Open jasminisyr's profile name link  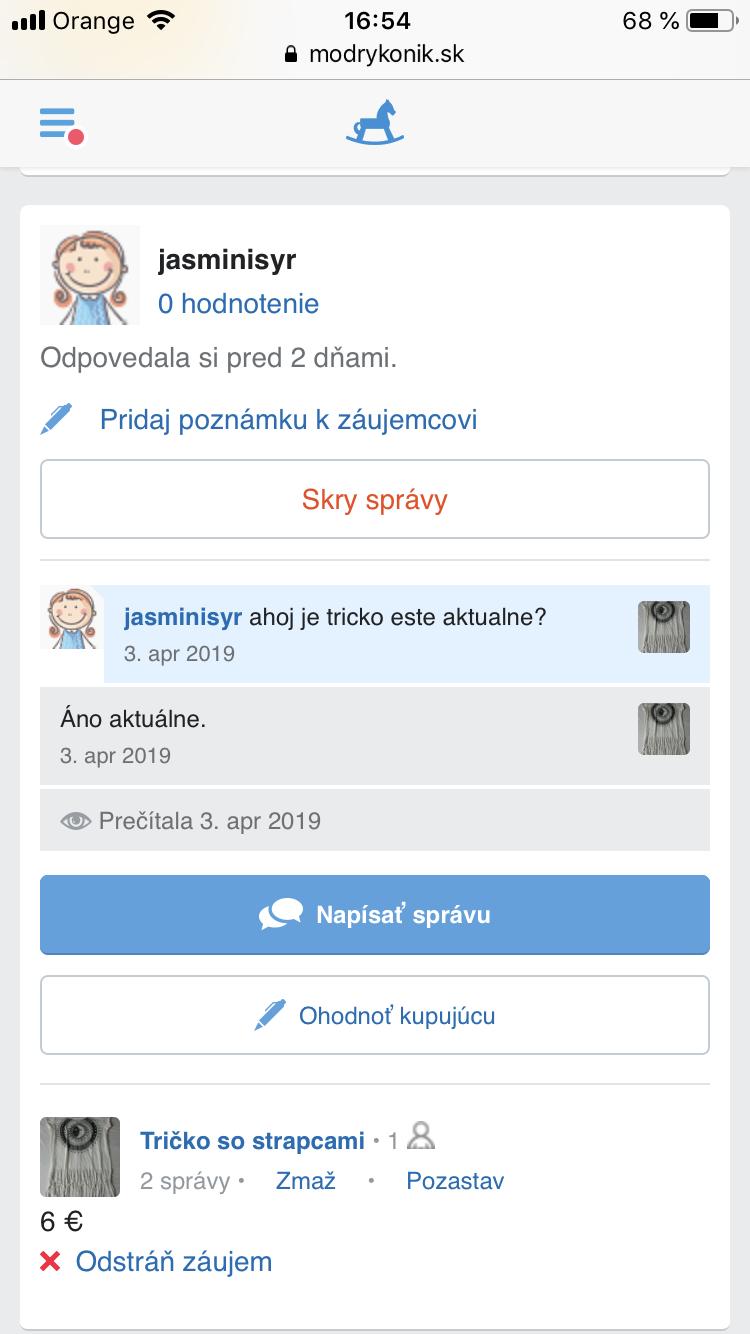coord(227,260)
